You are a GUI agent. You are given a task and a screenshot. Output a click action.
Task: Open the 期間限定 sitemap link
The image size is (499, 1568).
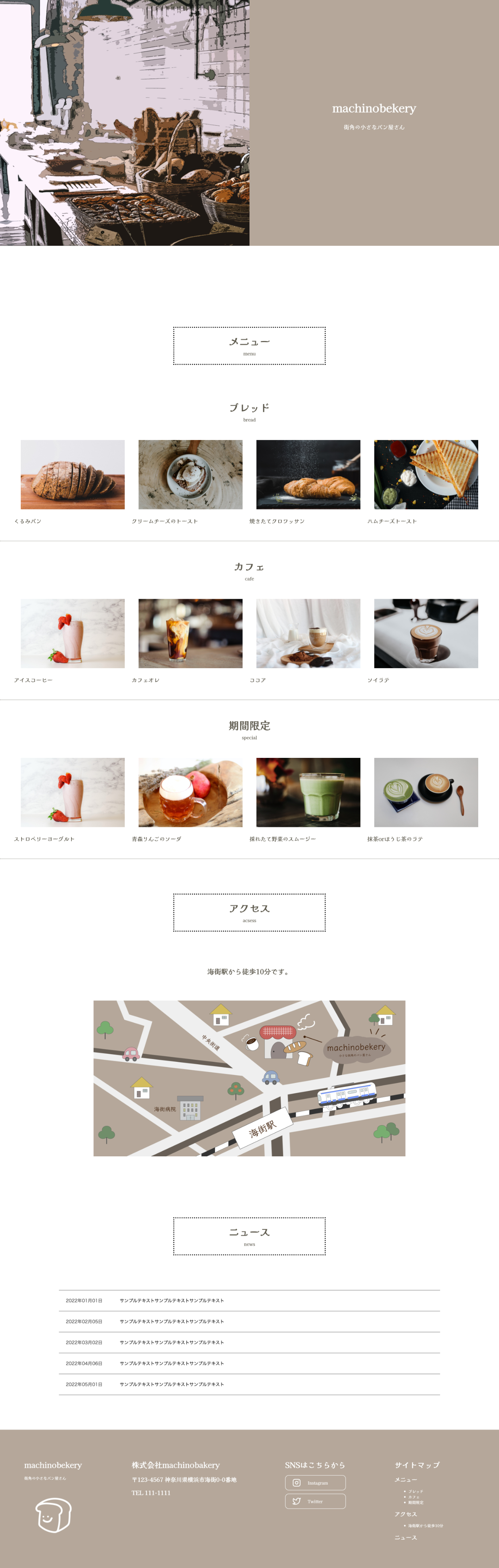tap(416, 1502)
